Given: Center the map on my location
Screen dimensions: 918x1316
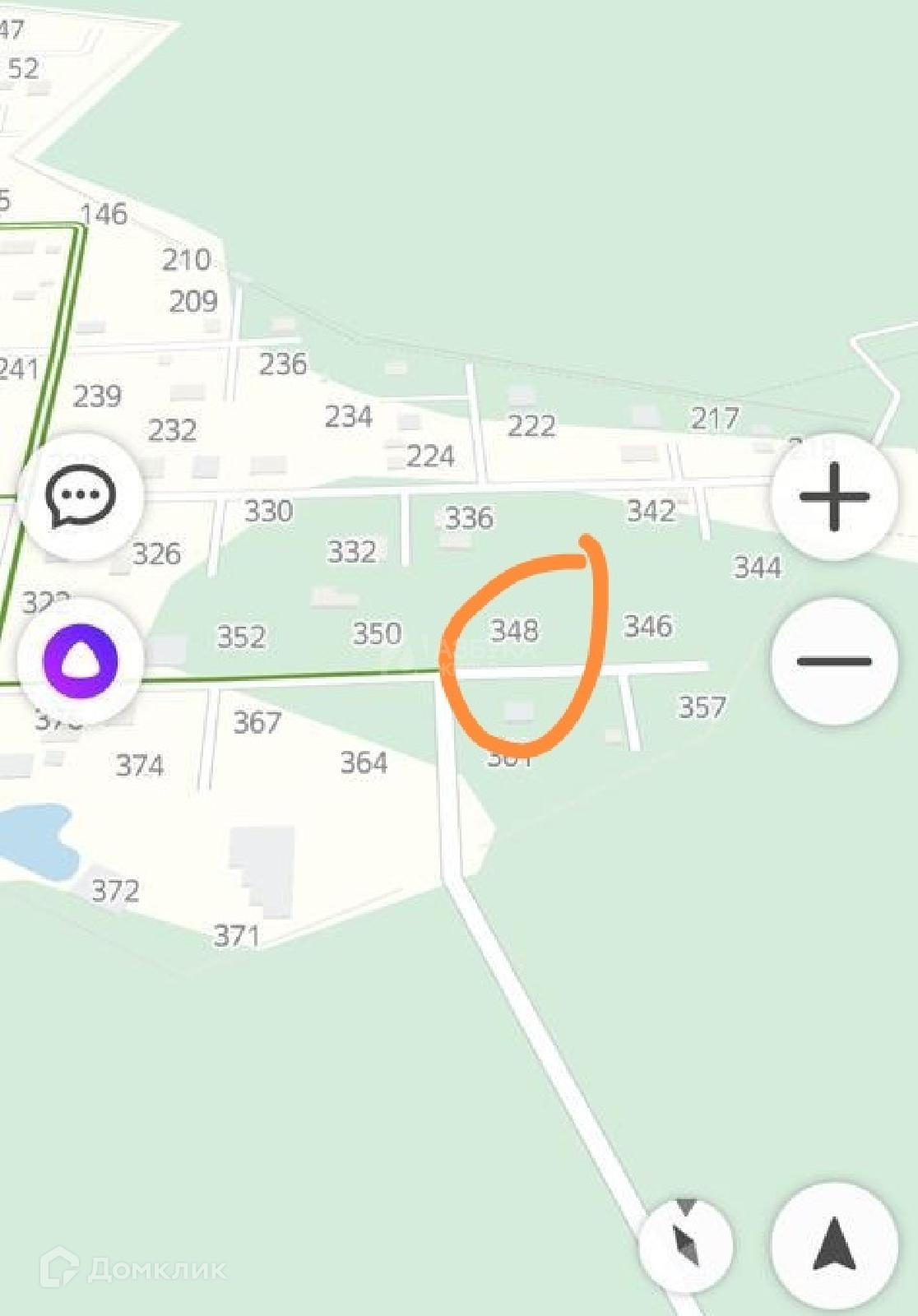Looking at the screenshot, I should [x=833, y=1244].
